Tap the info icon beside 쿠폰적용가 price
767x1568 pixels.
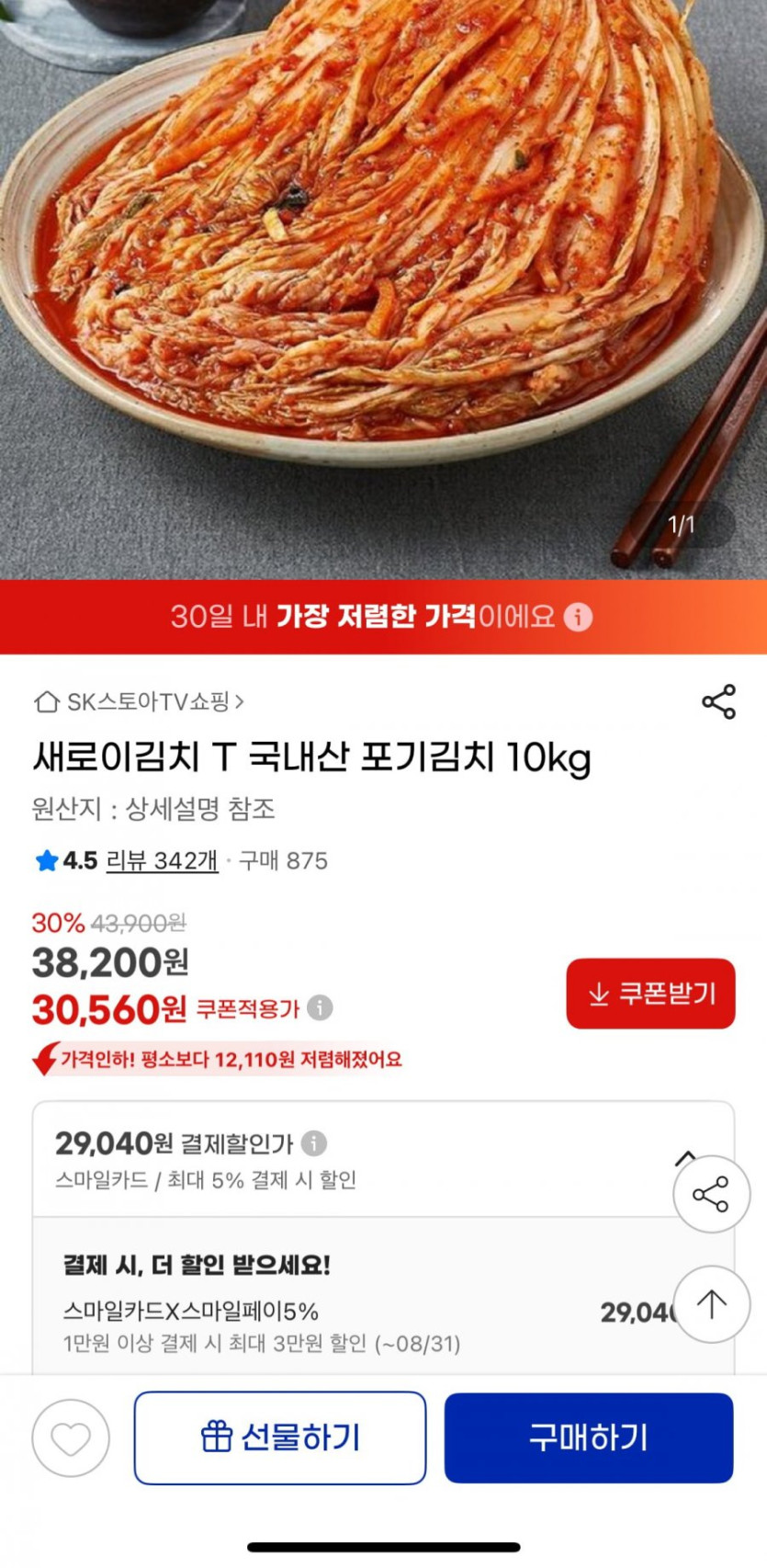click(x=318, y=1008)
